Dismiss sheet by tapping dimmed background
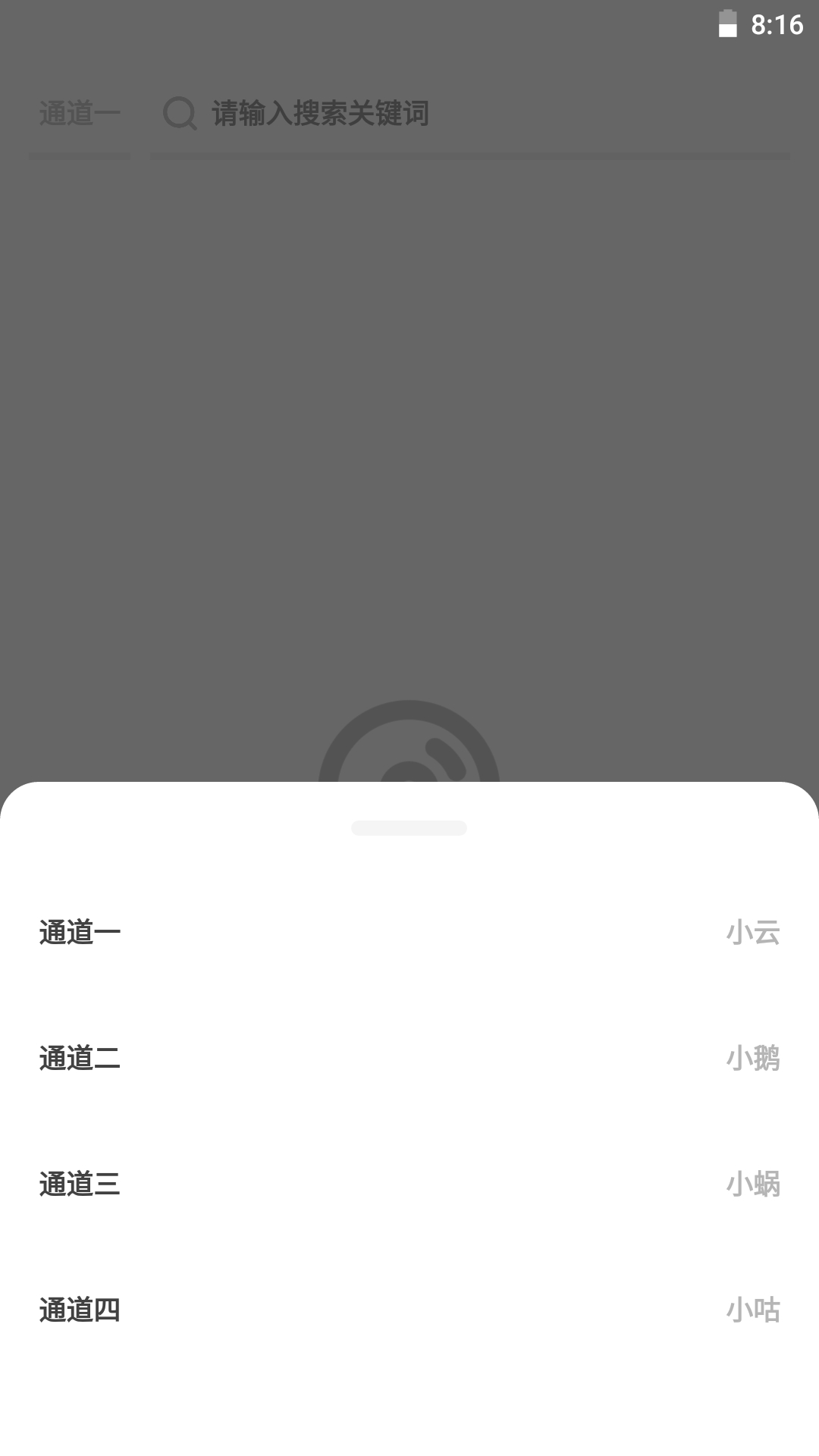 (409, 455)
